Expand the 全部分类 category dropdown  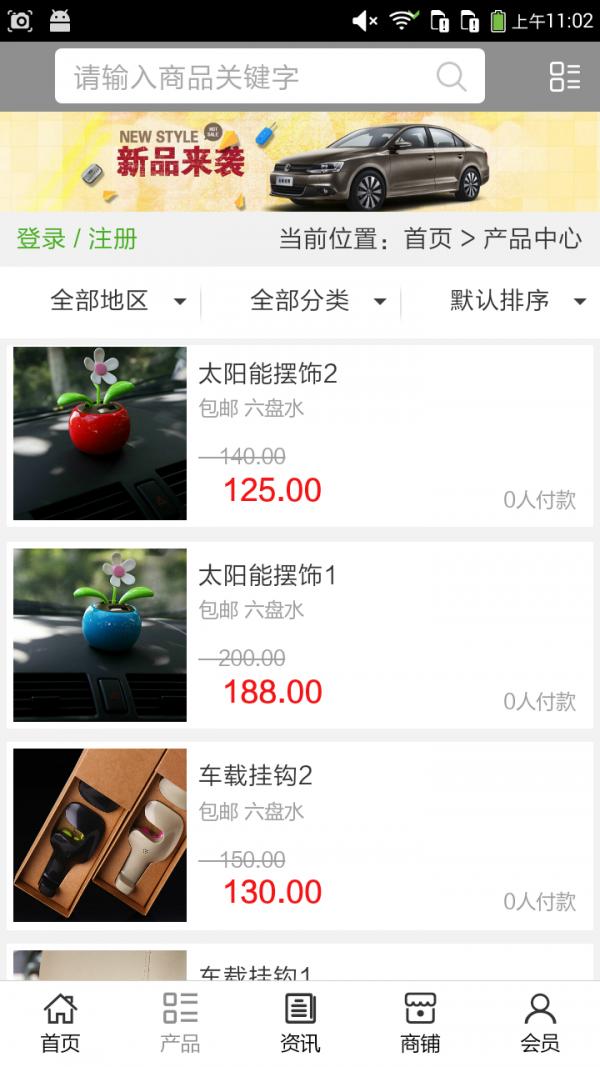tap(317, 301)
